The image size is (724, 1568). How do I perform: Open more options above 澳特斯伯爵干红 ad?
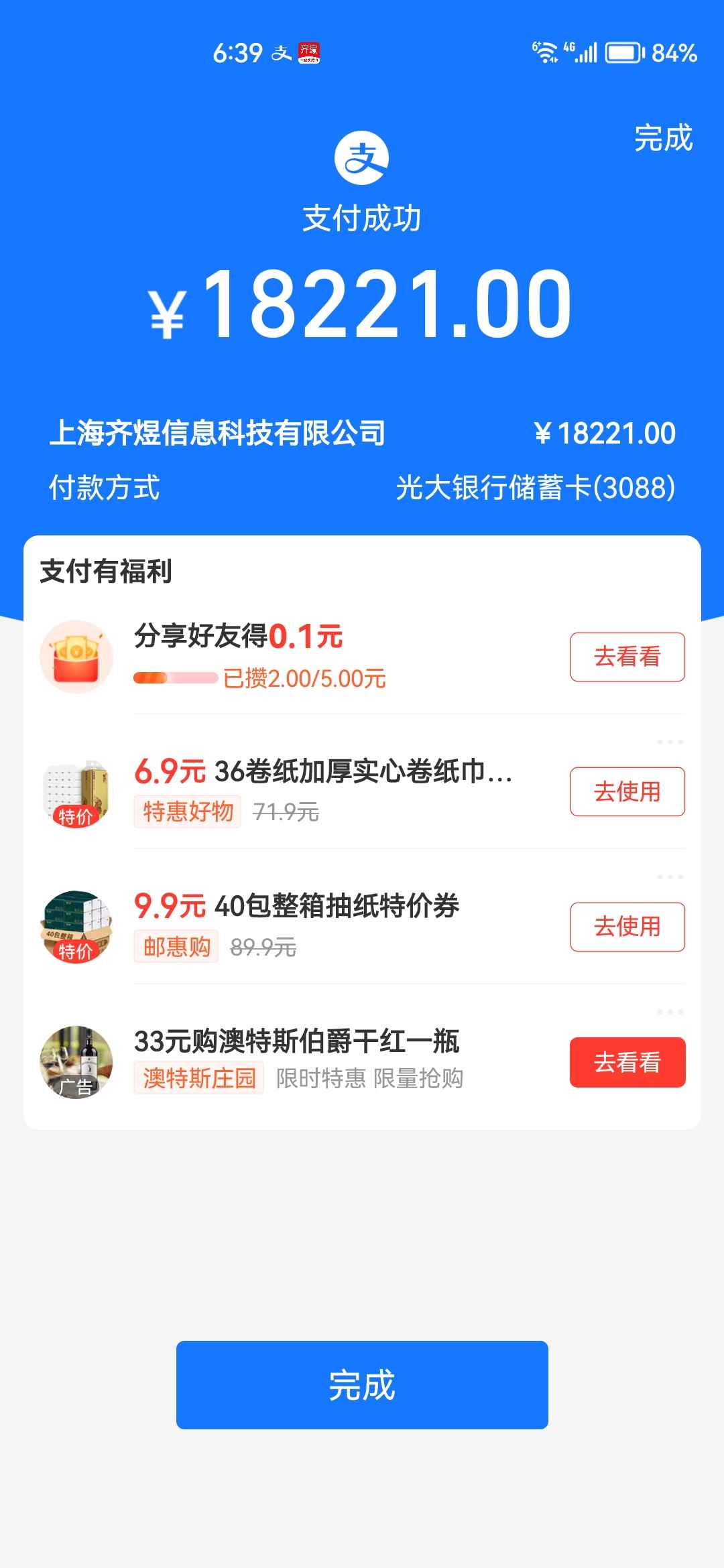coord(670,1012)
